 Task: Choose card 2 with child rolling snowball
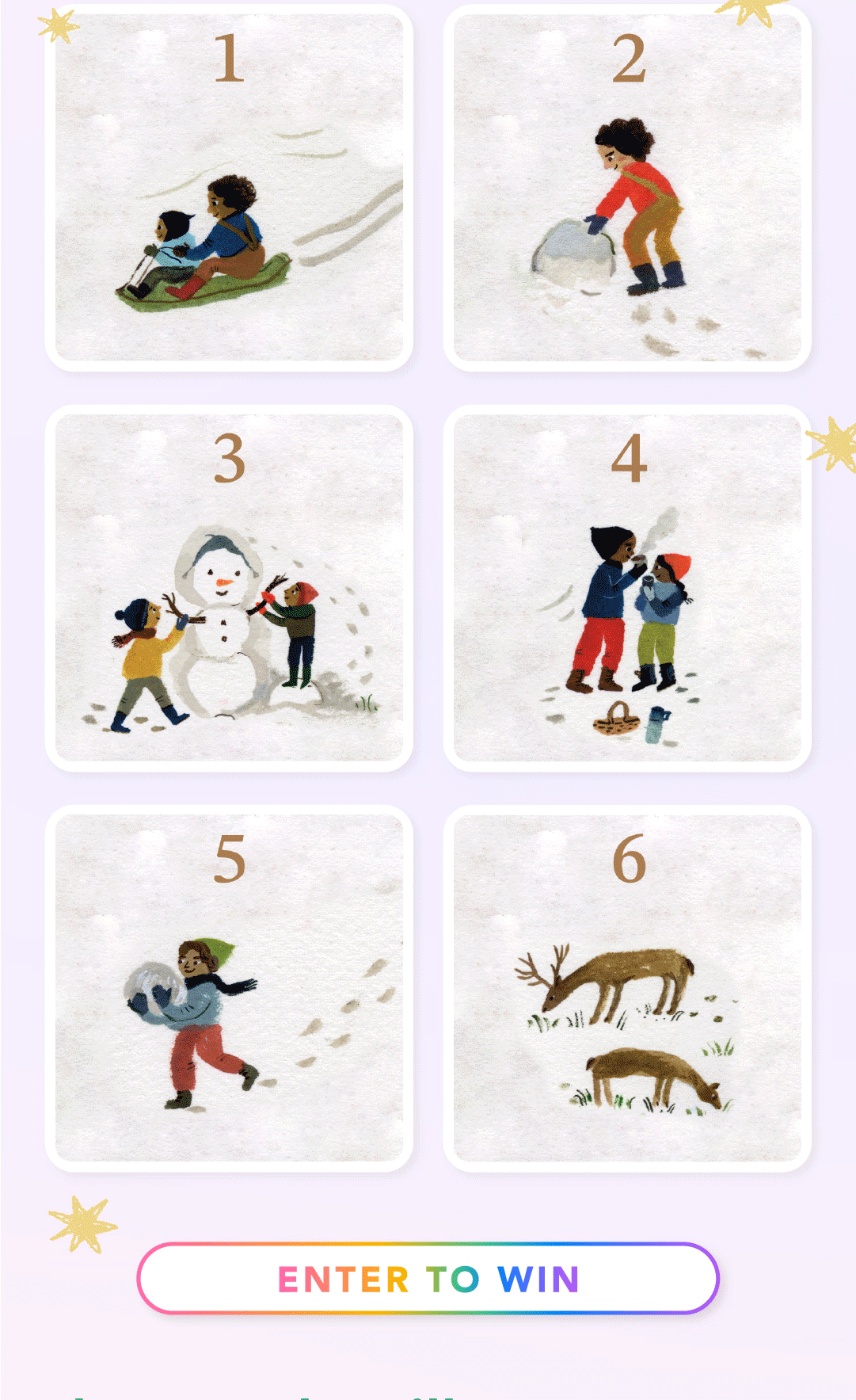click(627, 189)
